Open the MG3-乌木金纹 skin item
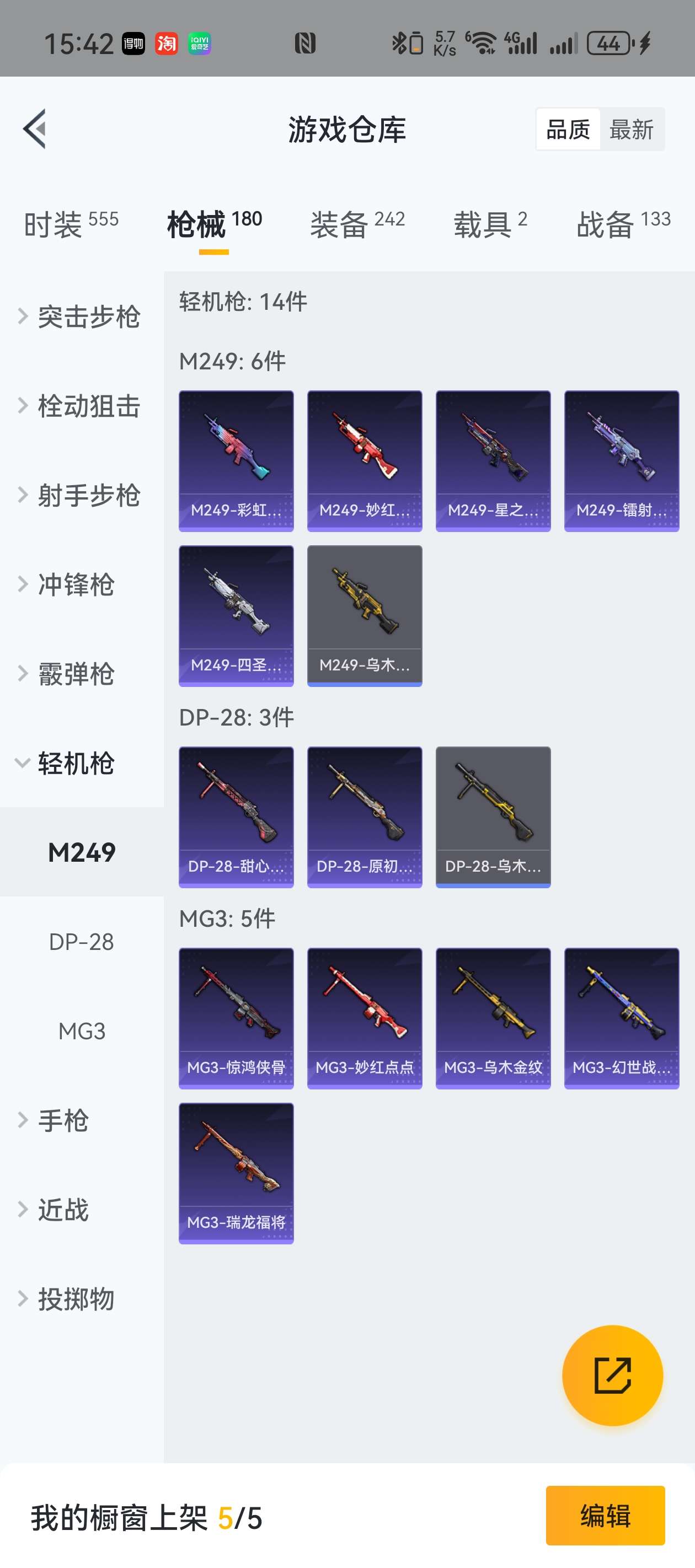This screenshot has width=695, height=1568. pos(493,1018)
